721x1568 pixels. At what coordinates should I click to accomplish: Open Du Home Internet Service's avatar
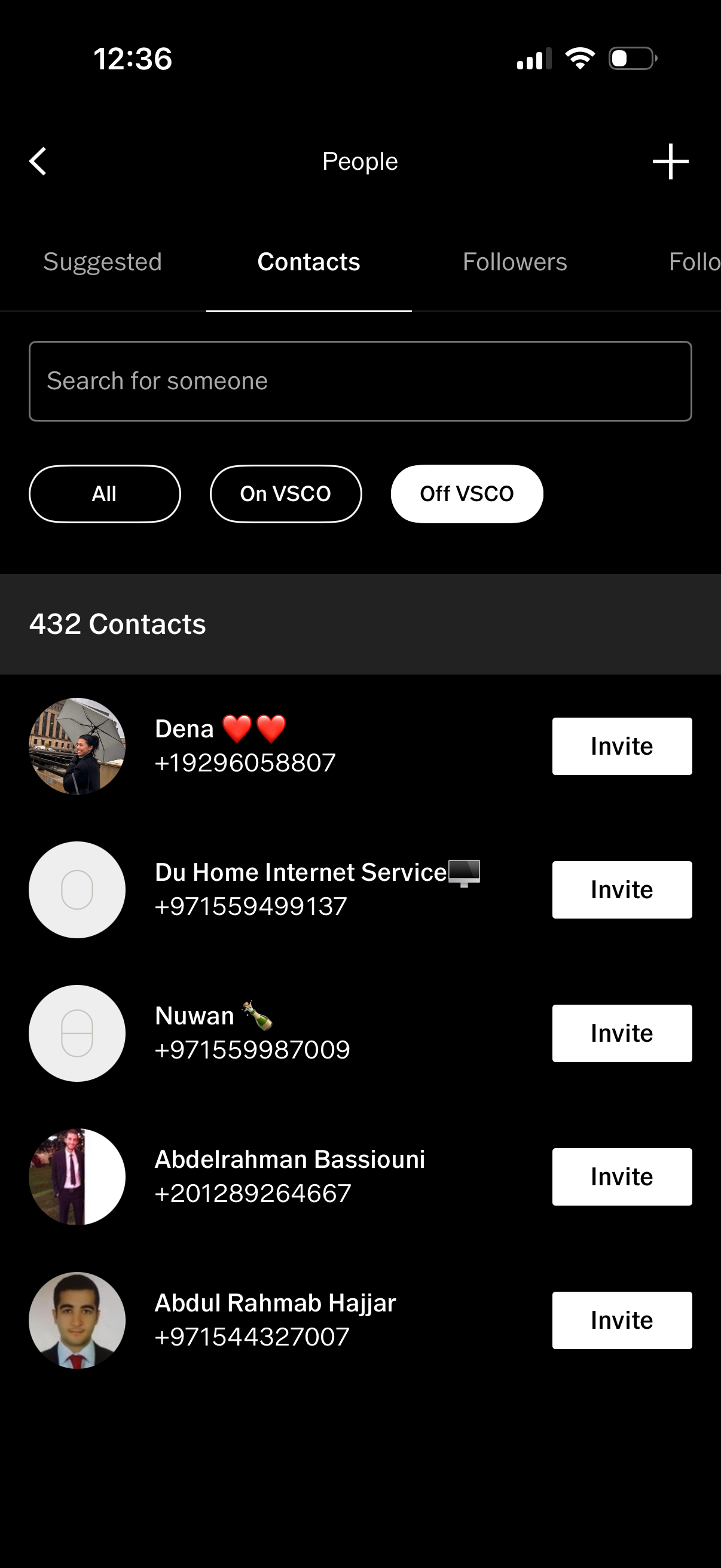click(76, 889)
